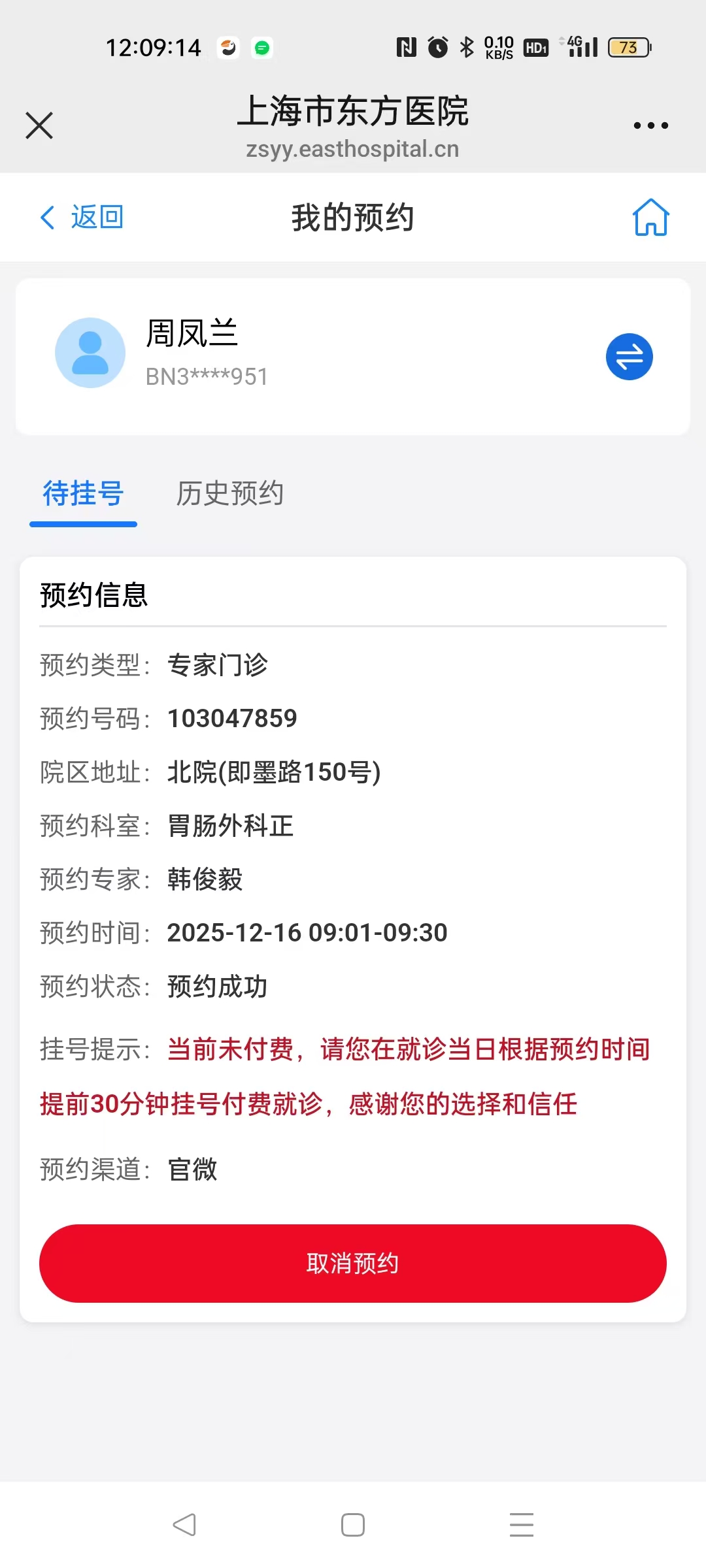Tap the system back button
The width and height of the screenshot is (706, 1568).
184,1525
